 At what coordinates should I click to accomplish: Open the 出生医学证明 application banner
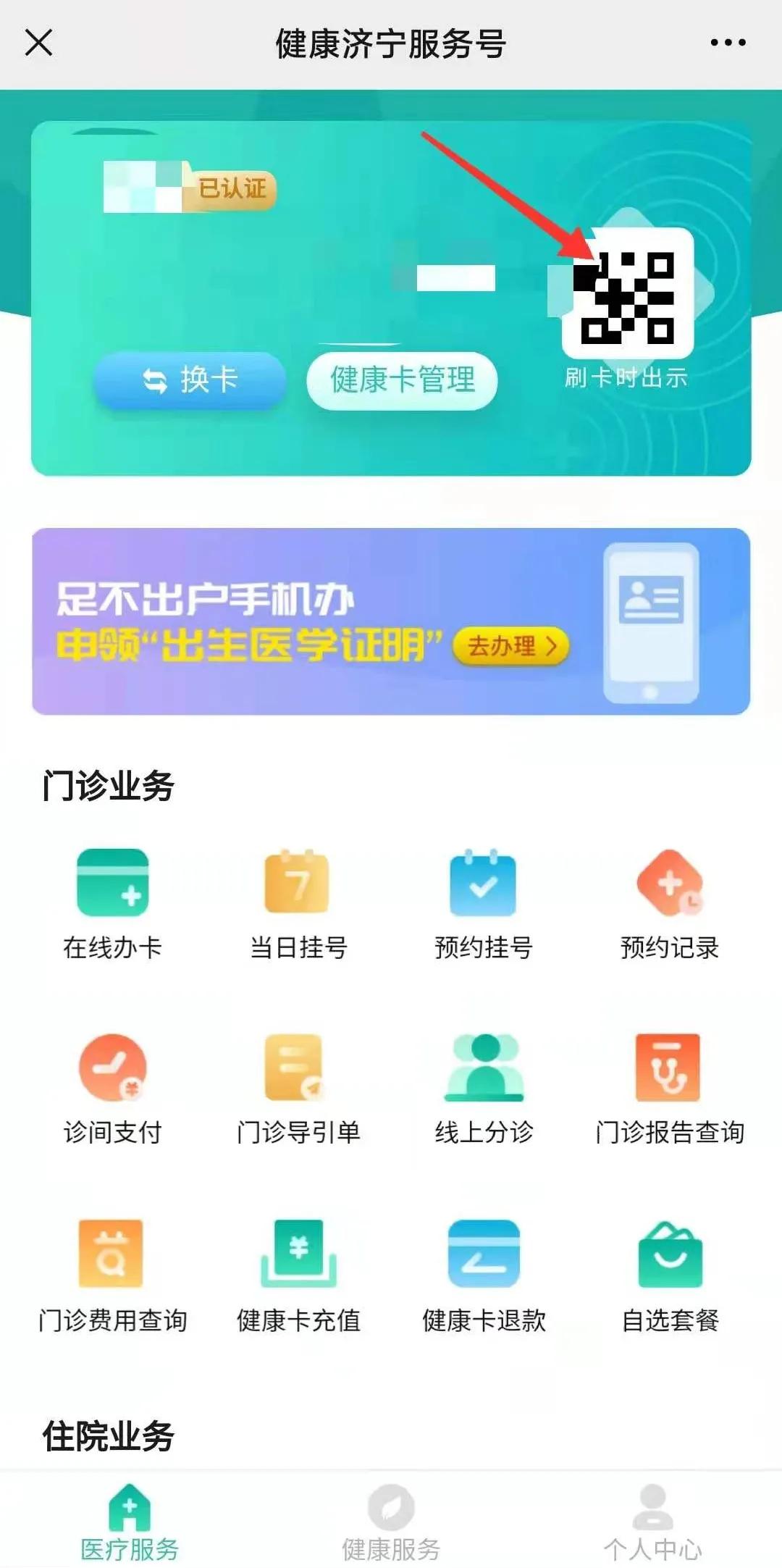(391, 621)
